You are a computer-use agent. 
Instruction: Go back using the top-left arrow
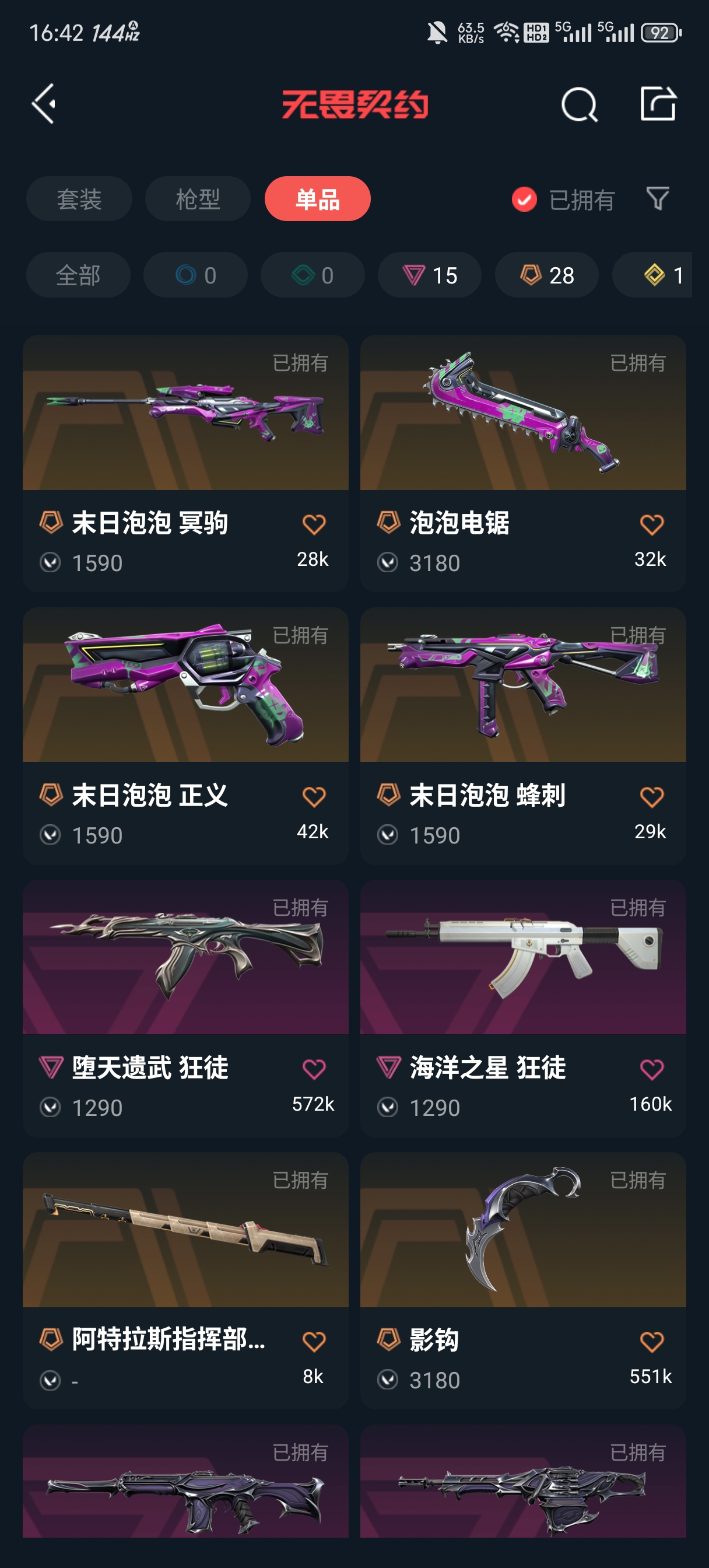pos(44,104)
